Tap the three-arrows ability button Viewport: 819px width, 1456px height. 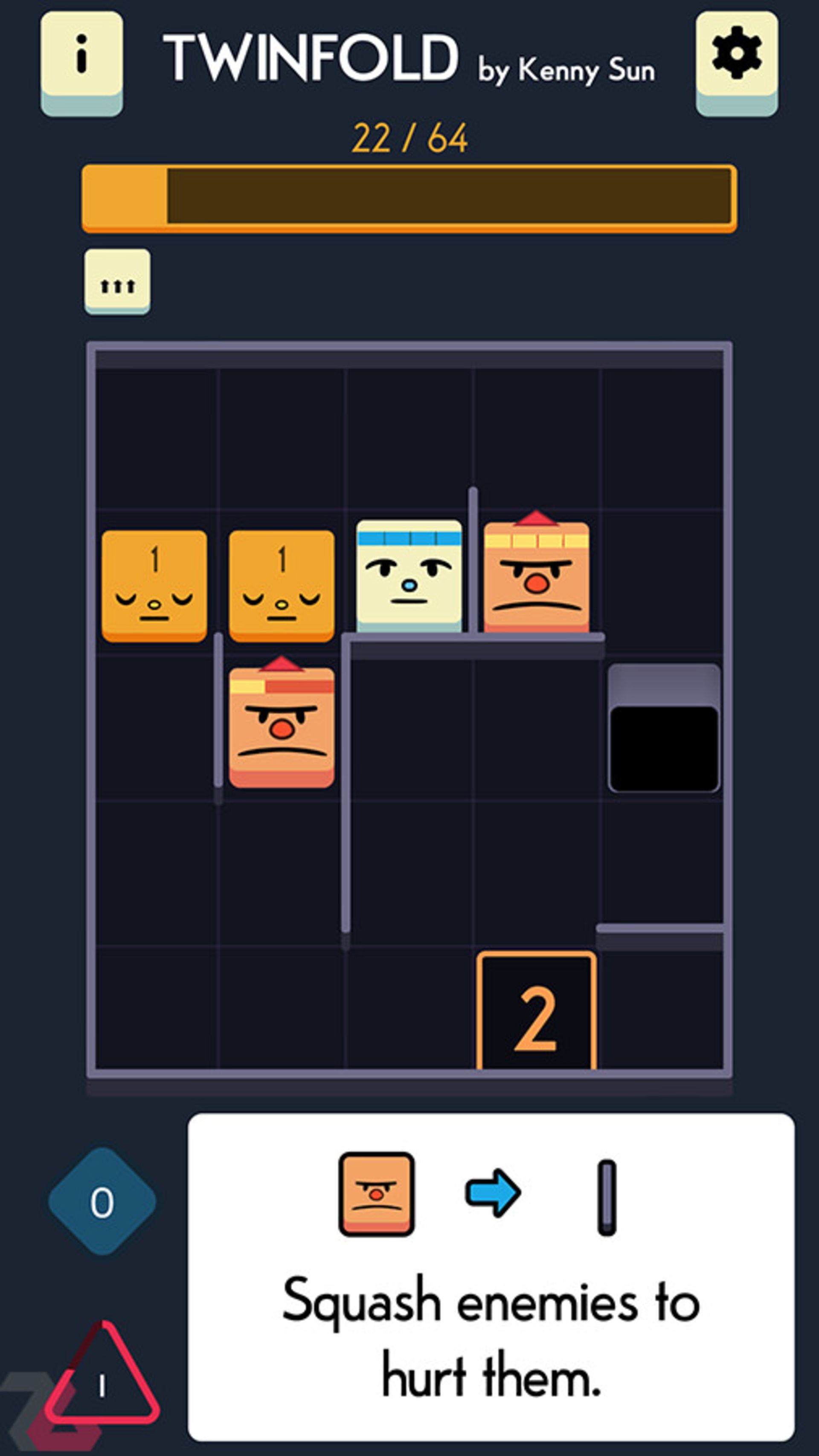click(x=118, y=281)
